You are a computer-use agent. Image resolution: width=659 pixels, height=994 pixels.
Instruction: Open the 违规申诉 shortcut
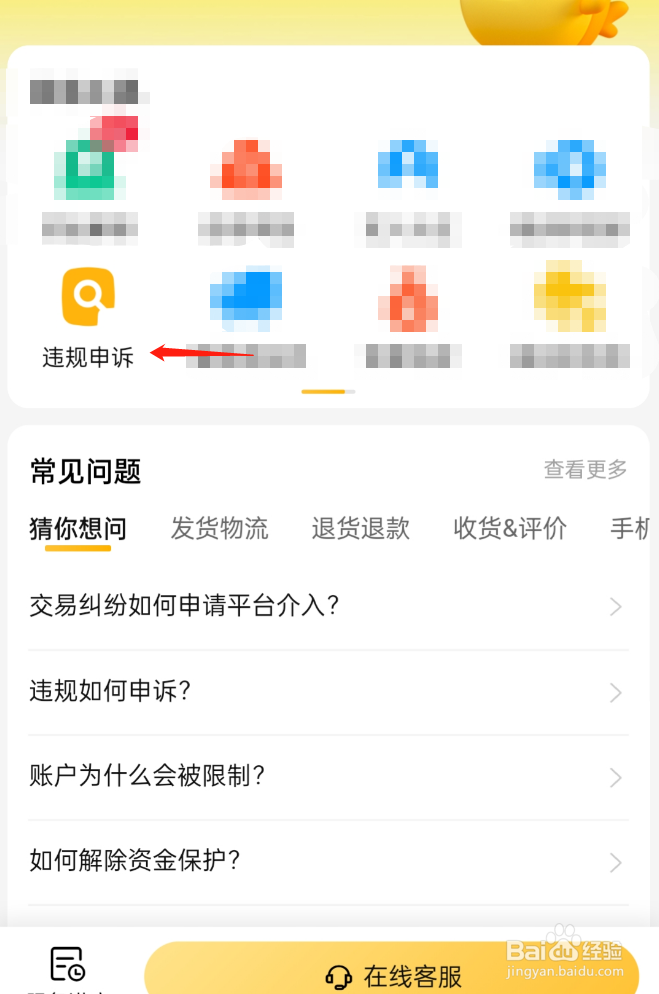point(88,312)
